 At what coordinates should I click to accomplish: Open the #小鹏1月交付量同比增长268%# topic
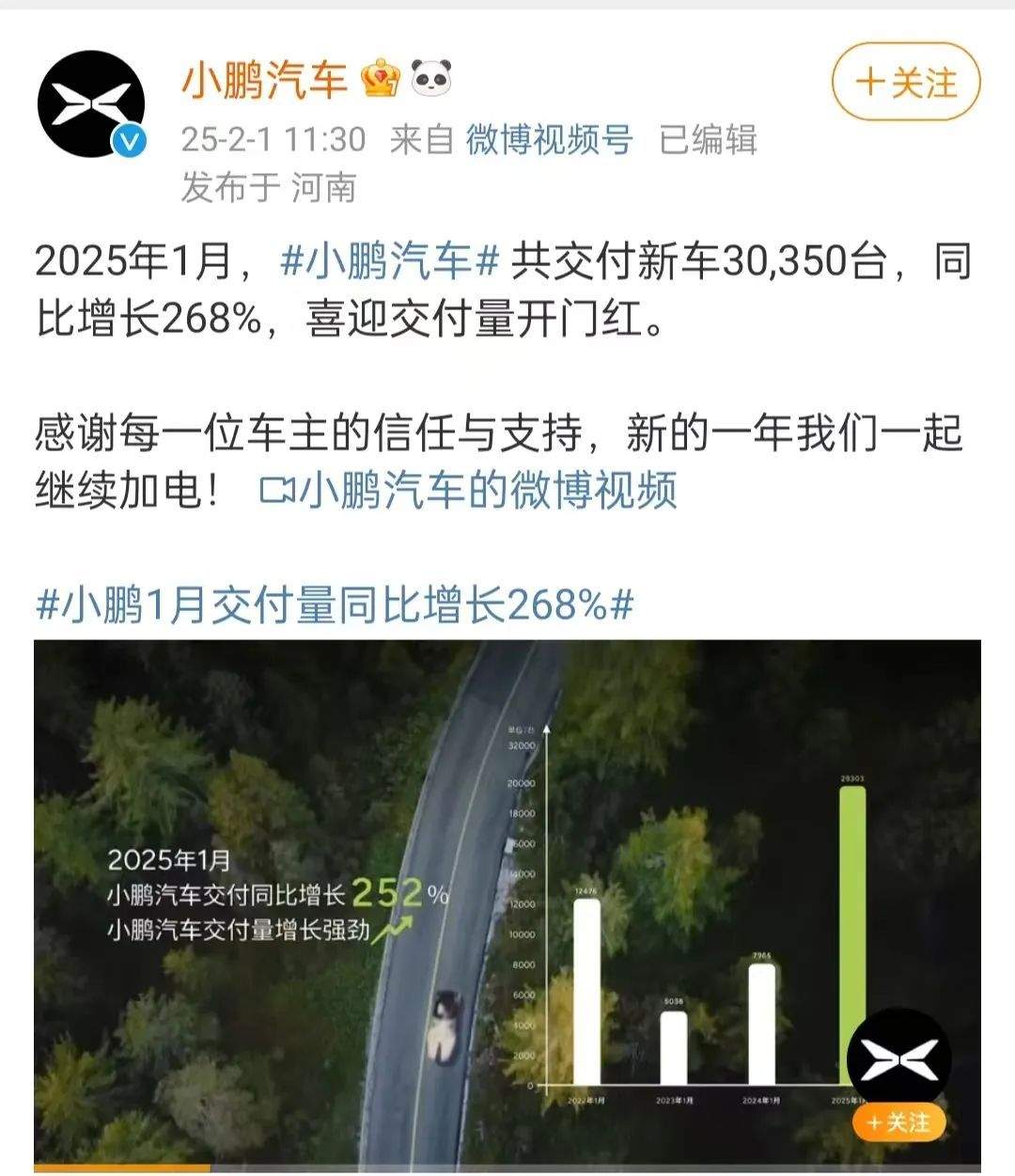[334, 604]
